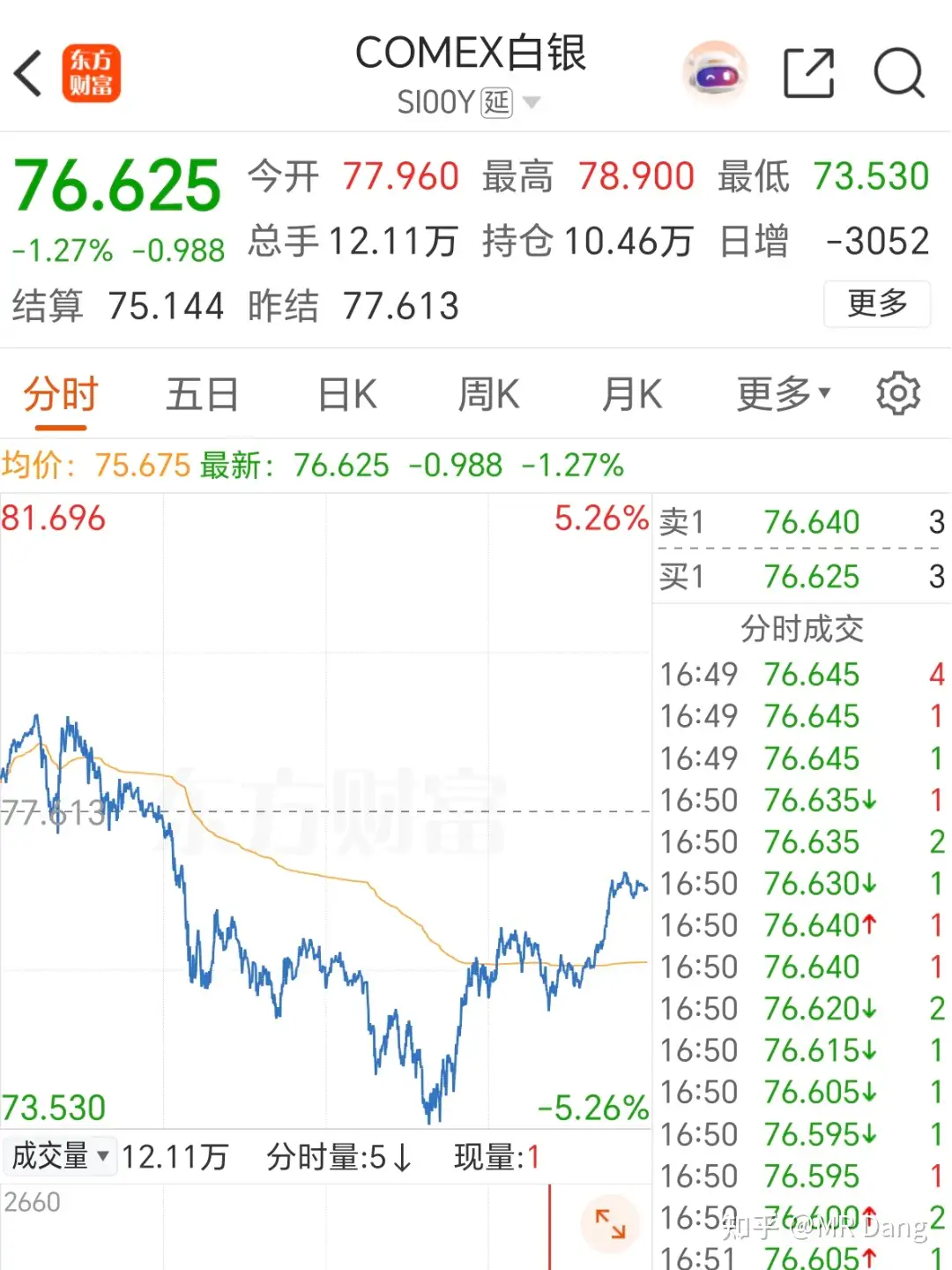Screen dimensions: 952x1270
Task: Tap the 5.26% upper range label on chart
Action: (x=602, y=519)
